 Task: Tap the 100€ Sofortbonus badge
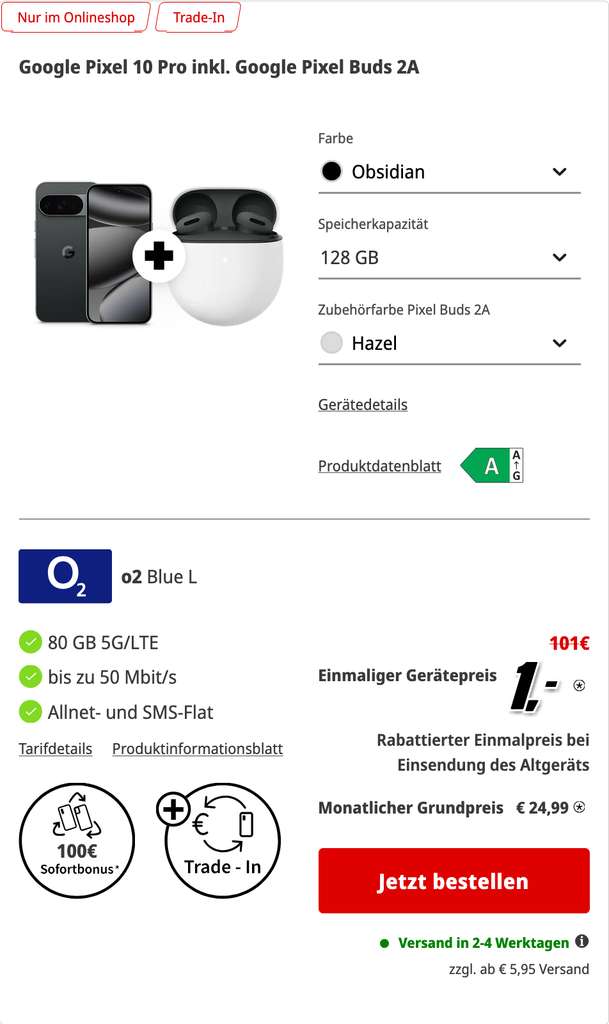(x=77, y=840)
